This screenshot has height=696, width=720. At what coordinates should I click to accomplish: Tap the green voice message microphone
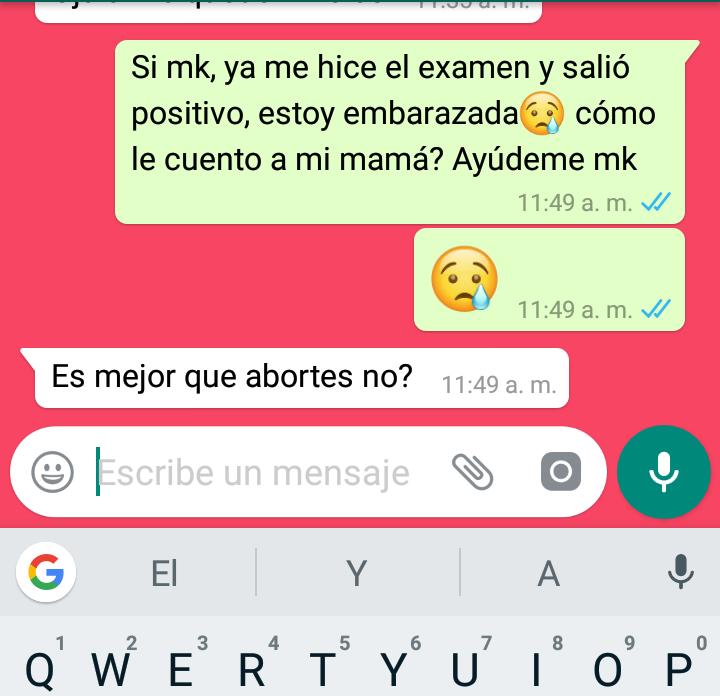pyautogui.click(x=664, y=472)
